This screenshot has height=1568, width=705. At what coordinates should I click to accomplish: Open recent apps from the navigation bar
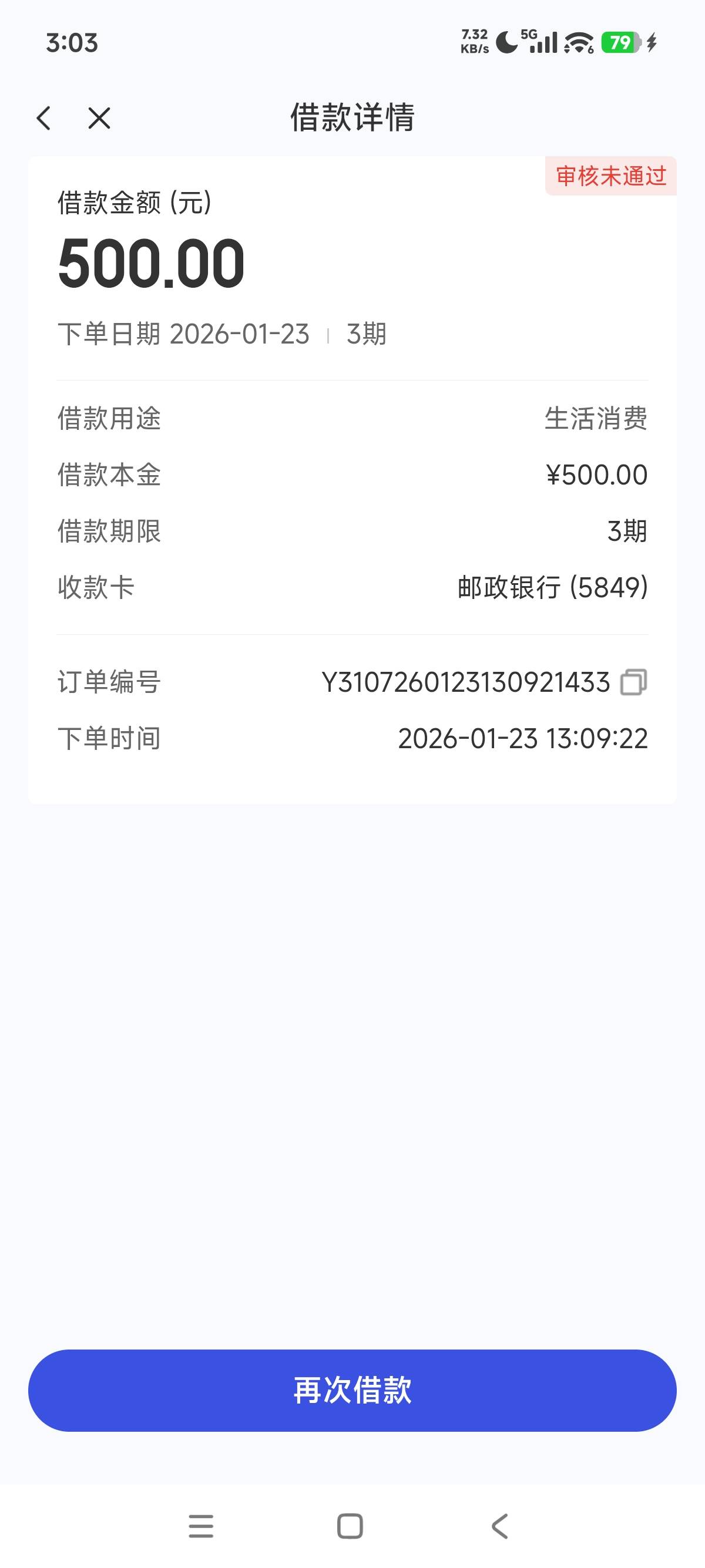[201, 1526]
